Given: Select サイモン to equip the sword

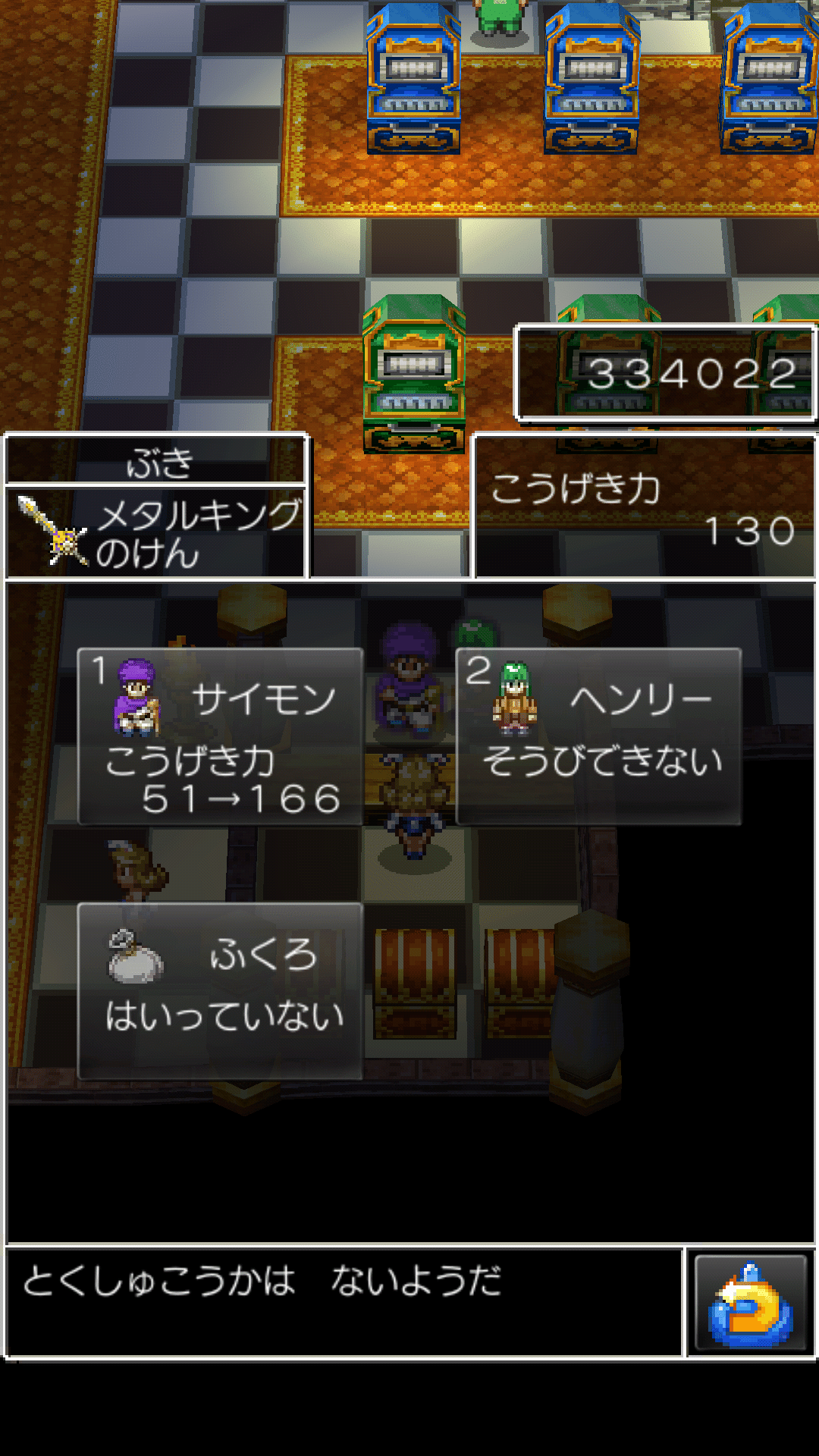Looking at the screenshot, I should [x=220, y=736].
